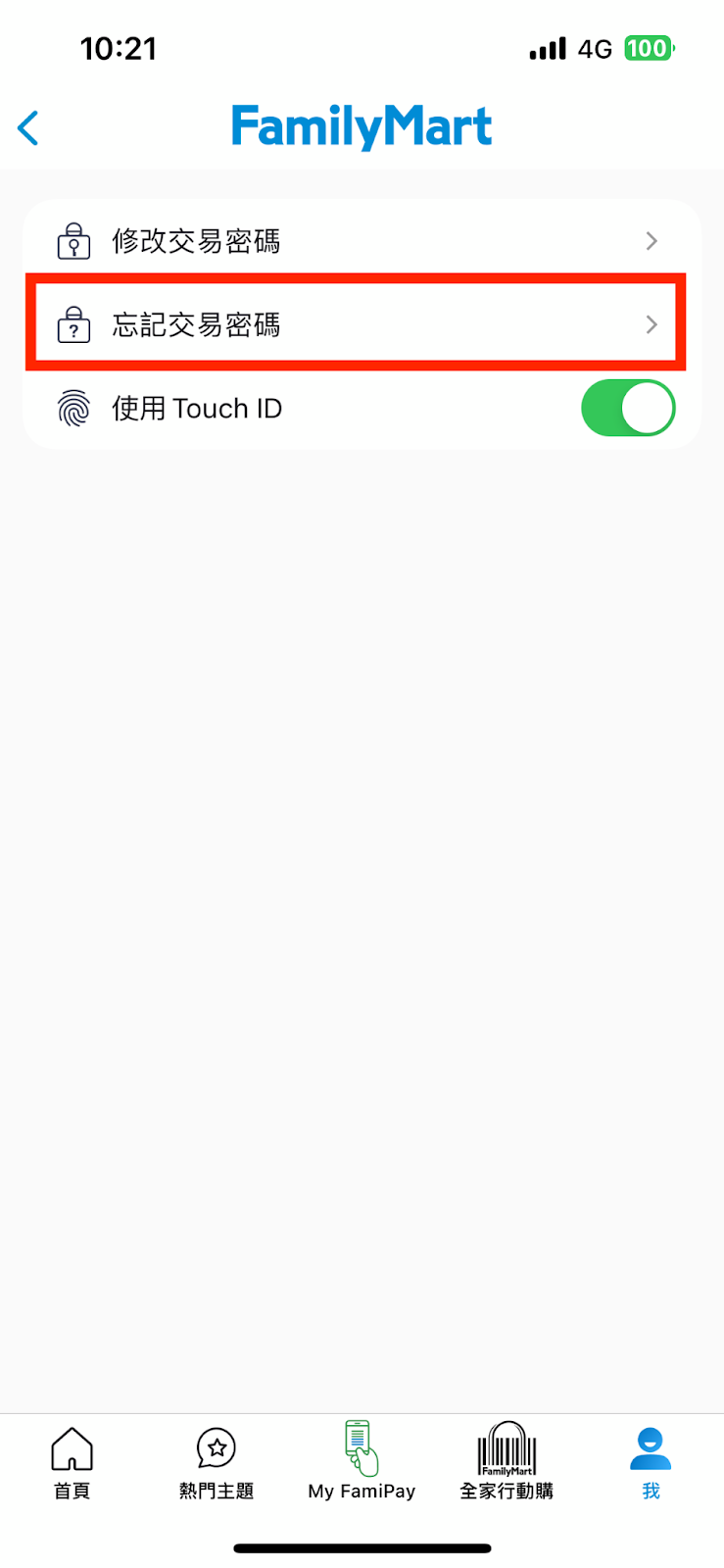Open the 忘記交易密碼 row
Screen dimensions: 724x1568
click(362, 324)
